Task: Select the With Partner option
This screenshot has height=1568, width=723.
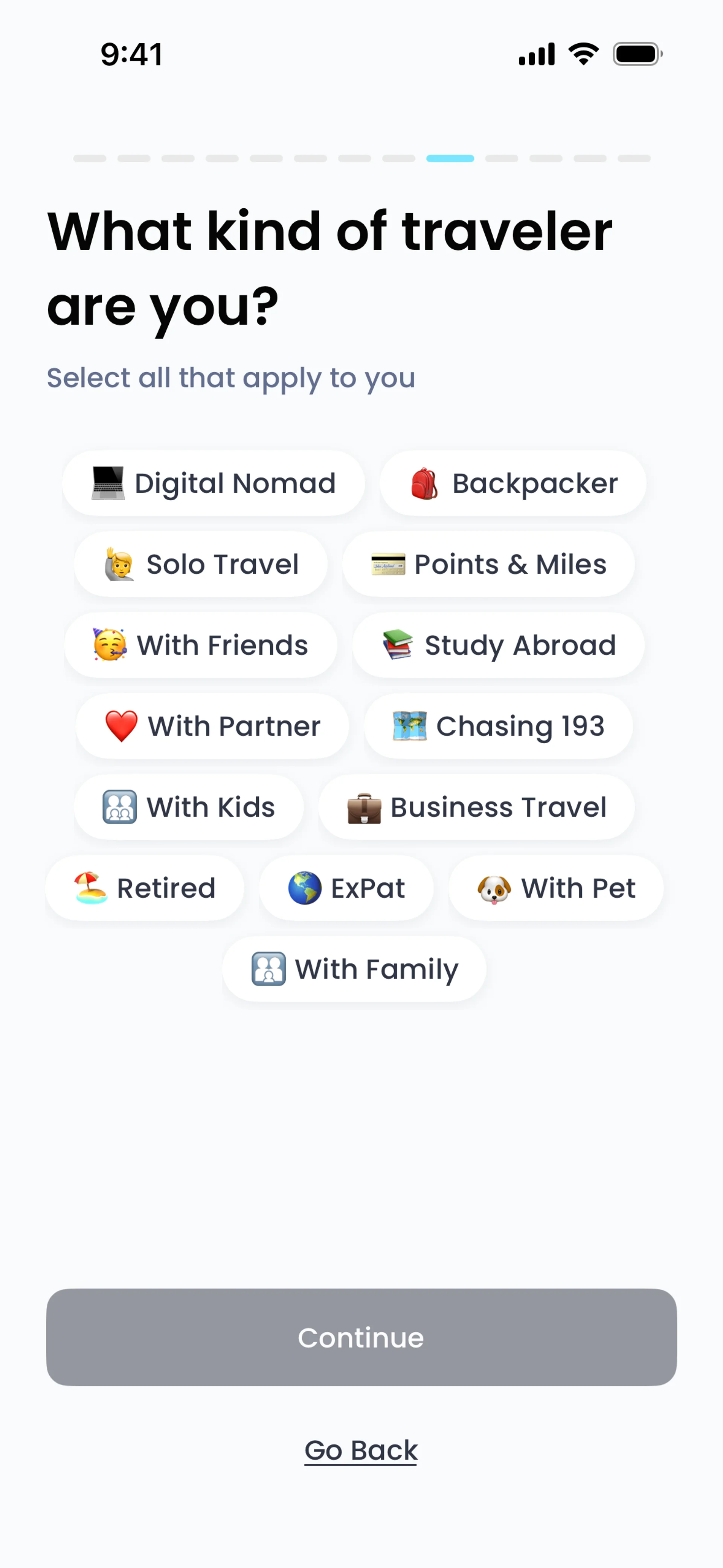Action: click(x=212, y=726)
